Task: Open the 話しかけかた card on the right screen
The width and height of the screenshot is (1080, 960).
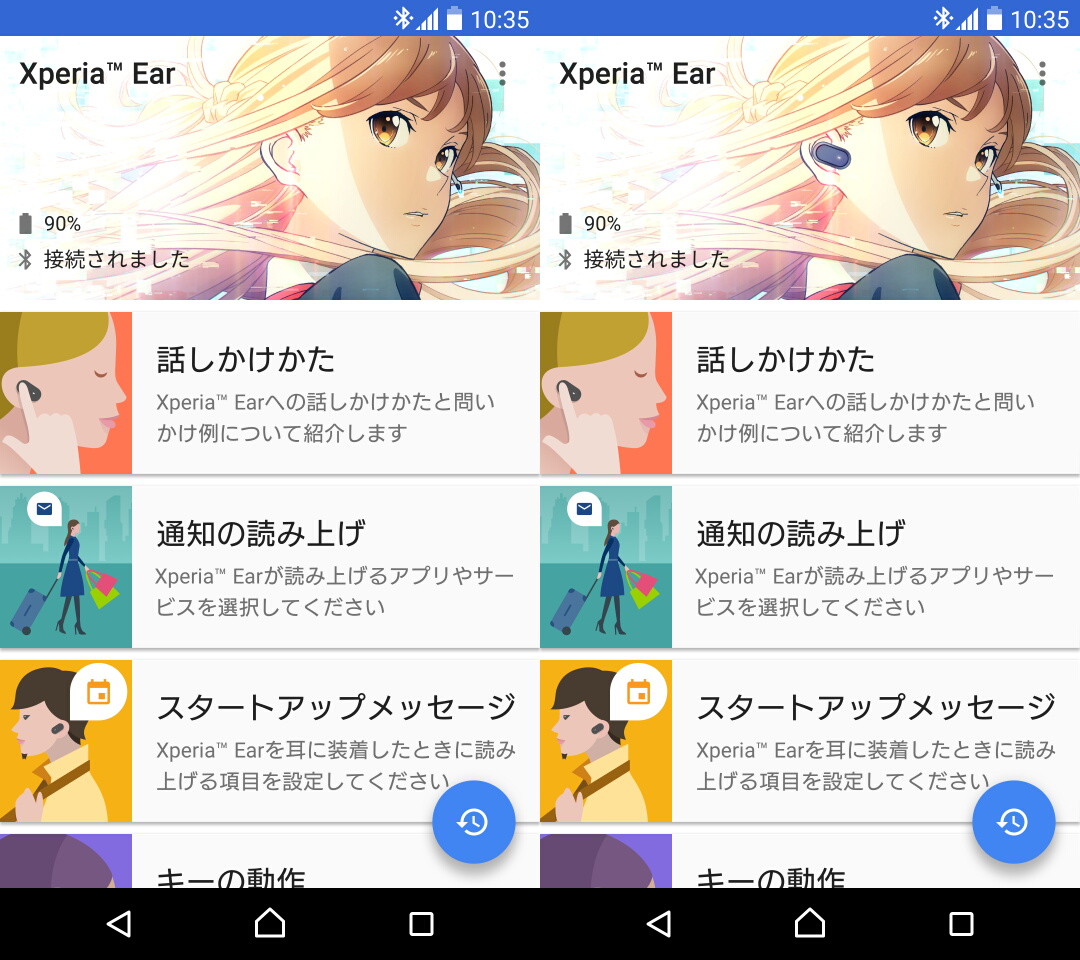Action: pos(809,393)
